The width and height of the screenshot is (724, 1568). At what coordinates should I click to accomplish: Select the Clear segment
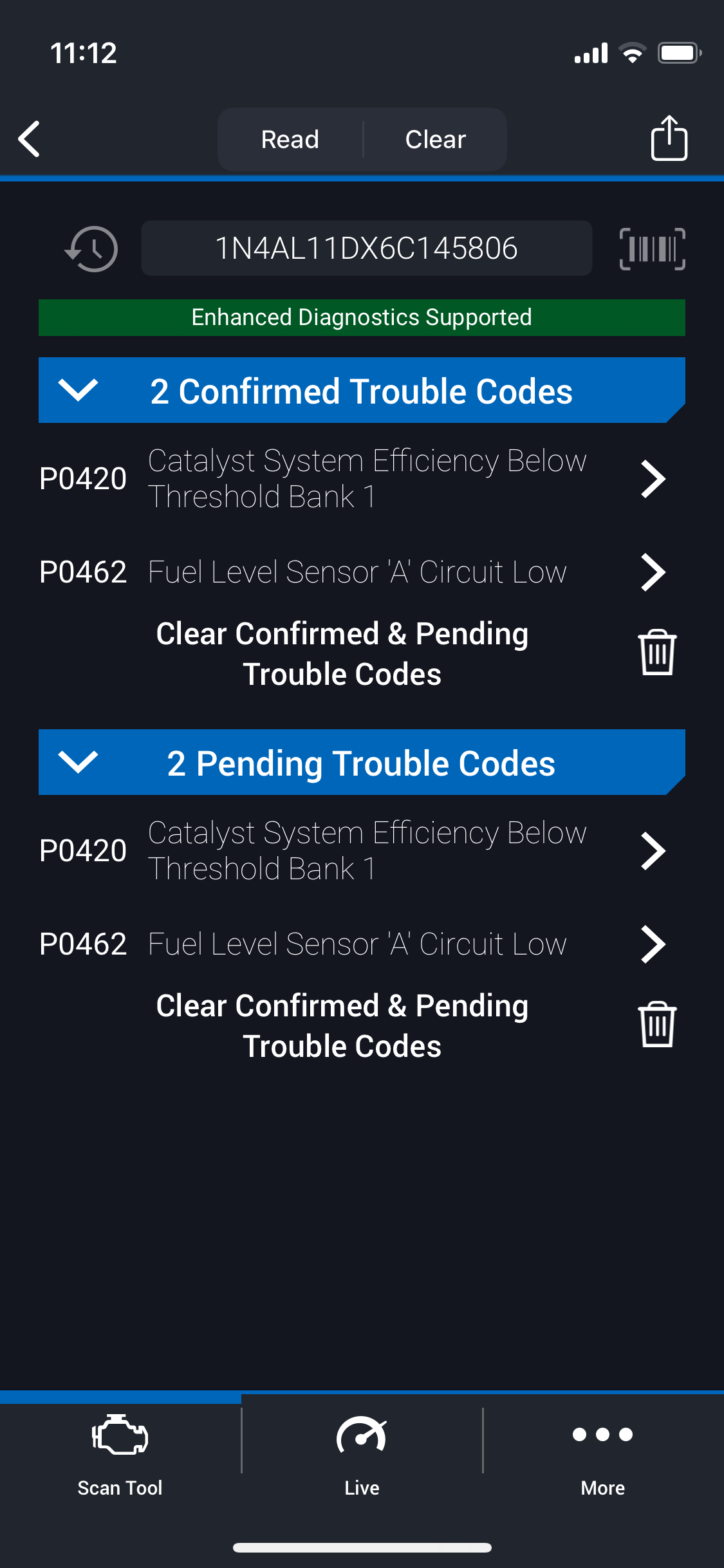pos(436,139)
